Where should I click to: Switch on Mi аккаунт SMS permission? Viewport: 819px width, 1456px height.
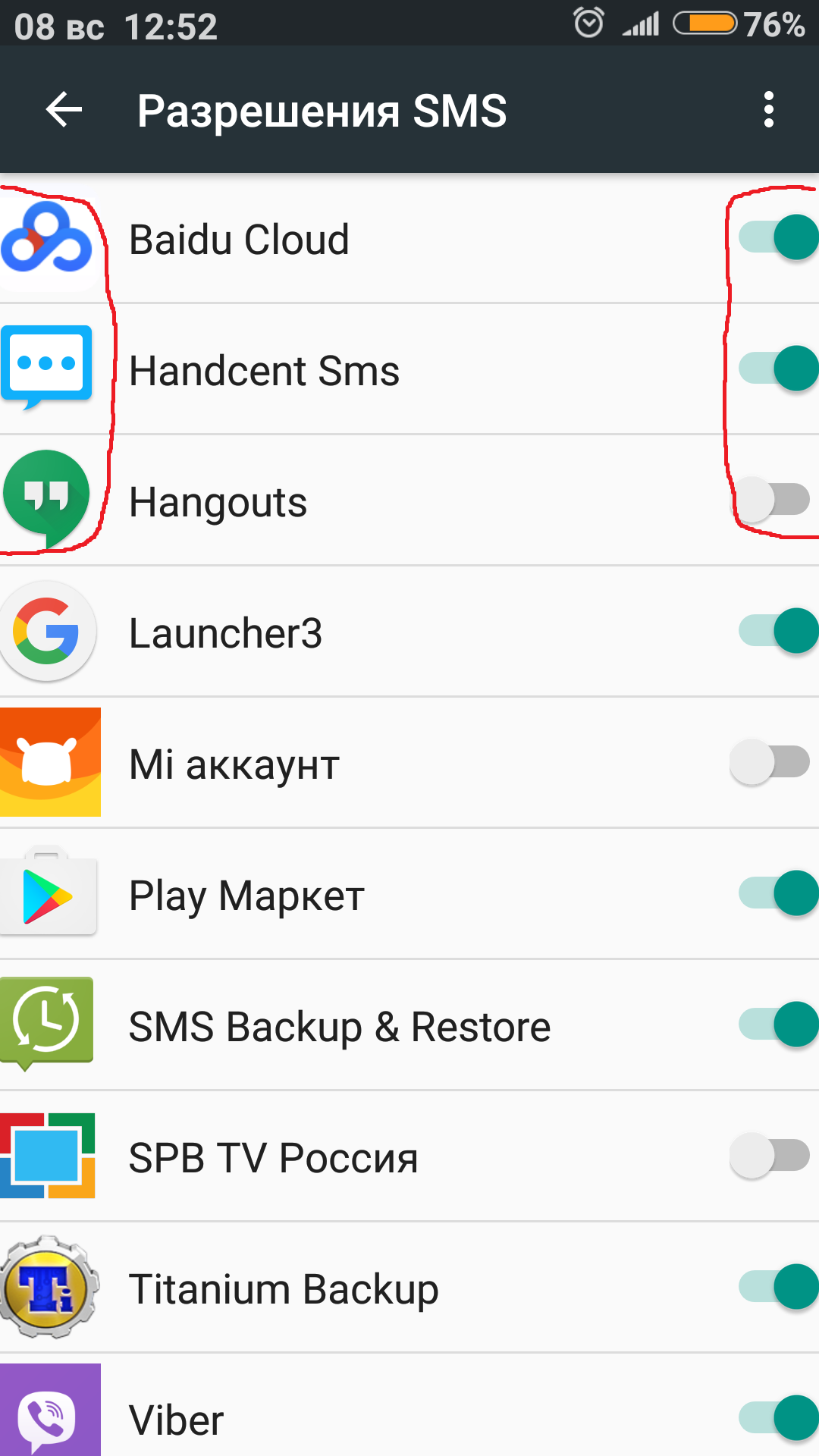pos(770,762)
